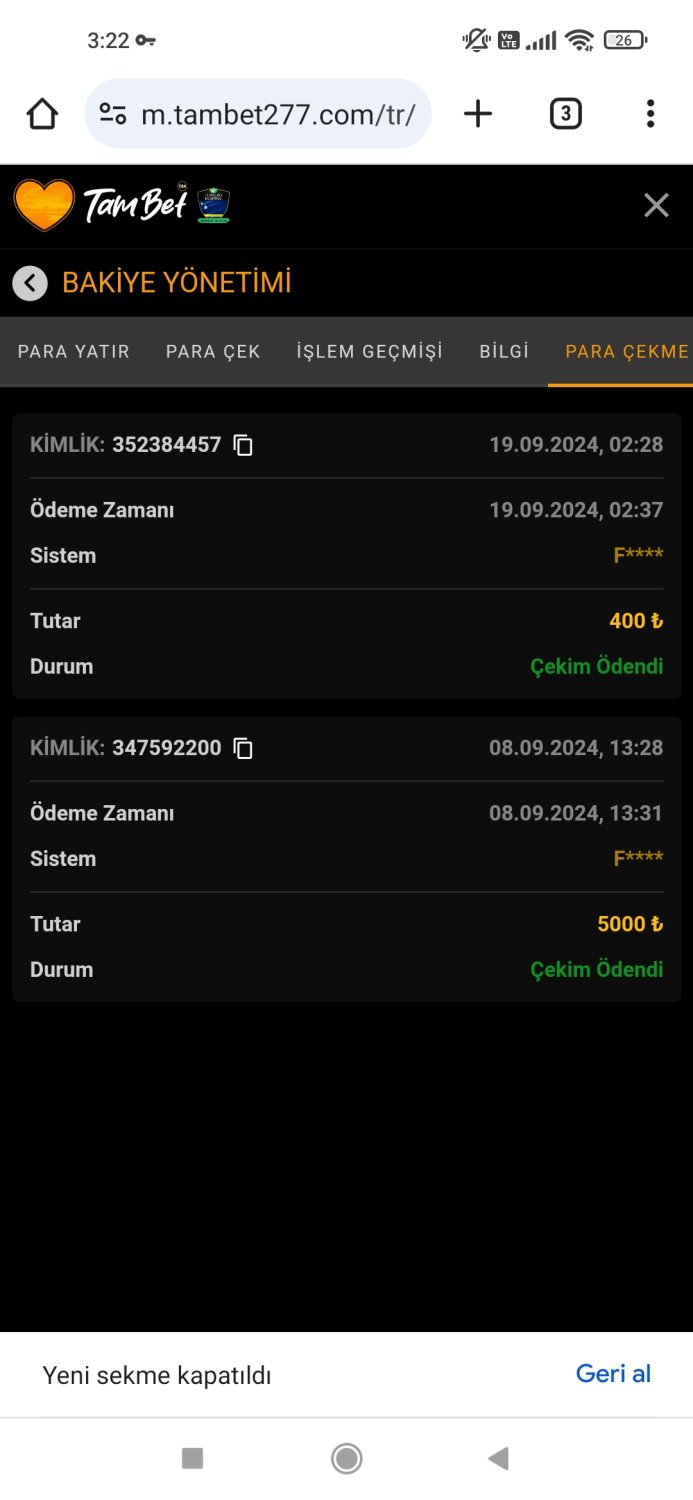Select the Bilgi tab

click(x=504, y=352)
